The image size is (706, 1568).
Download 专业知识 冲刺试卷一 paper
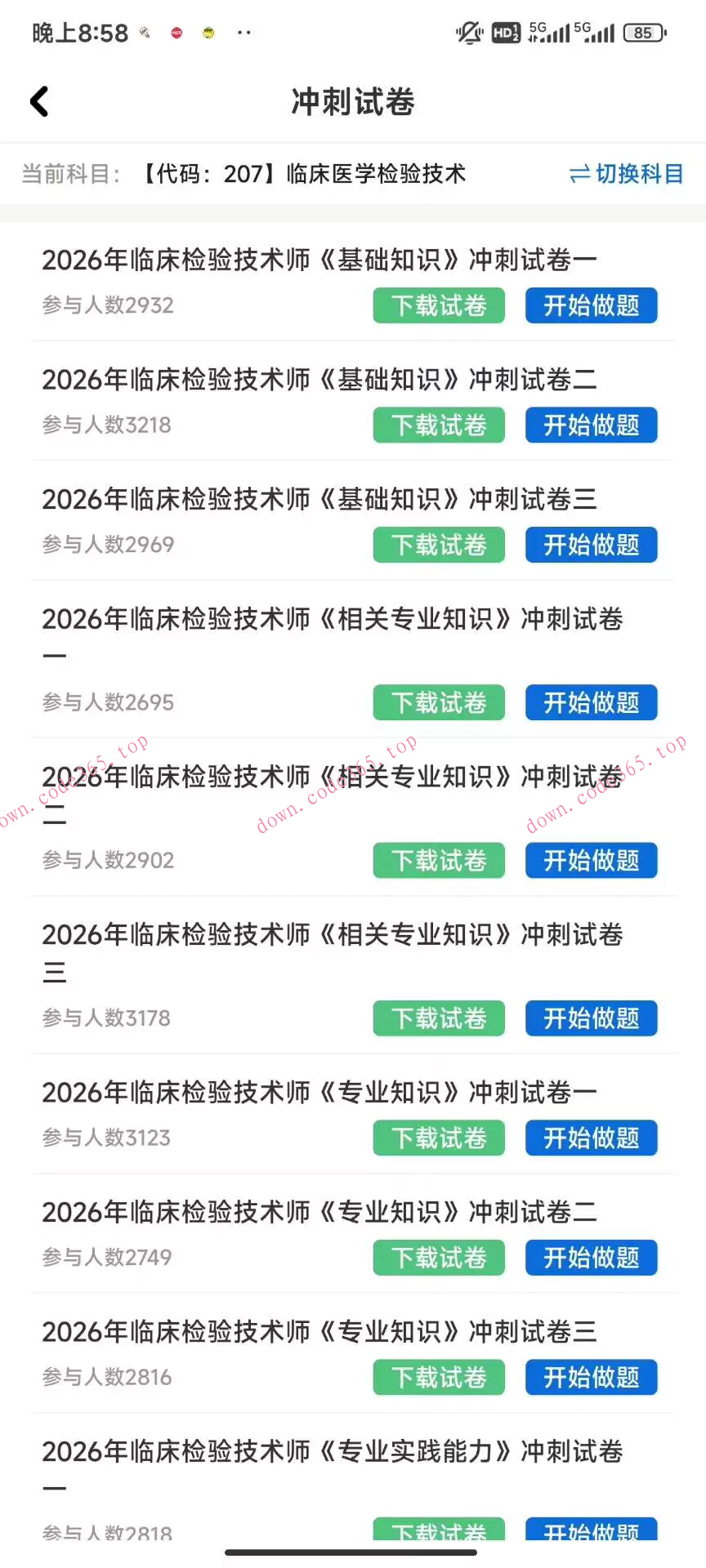439,1138
